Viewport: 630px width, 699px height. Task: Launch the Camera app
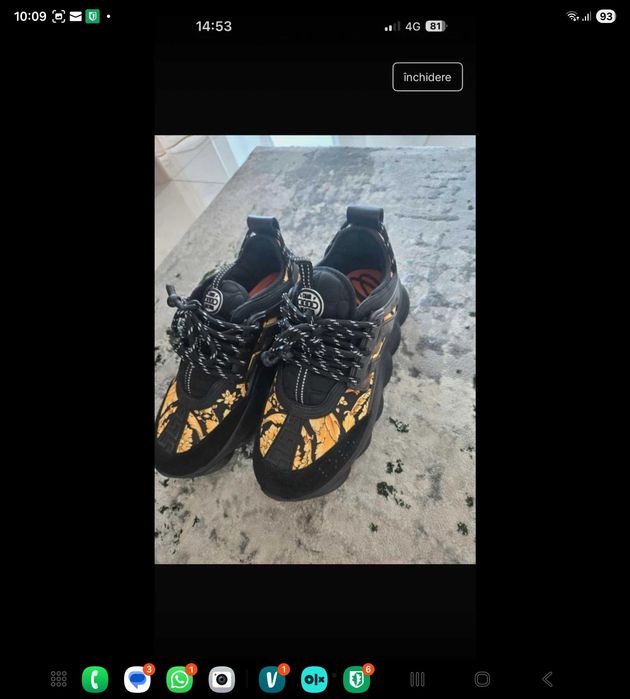(221, 679)
